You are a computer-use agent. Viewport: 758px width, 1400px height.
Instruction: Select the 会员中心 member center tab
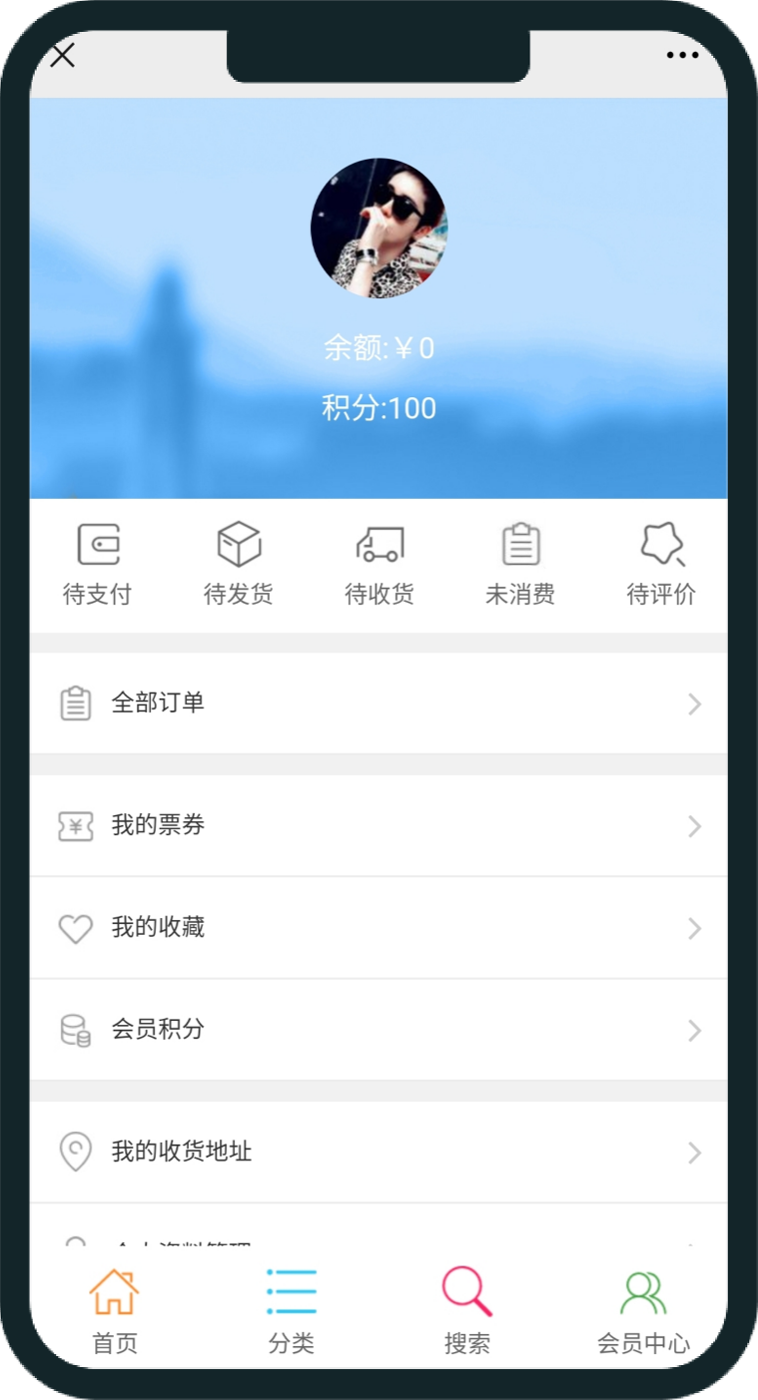[x=643, y=1310]
